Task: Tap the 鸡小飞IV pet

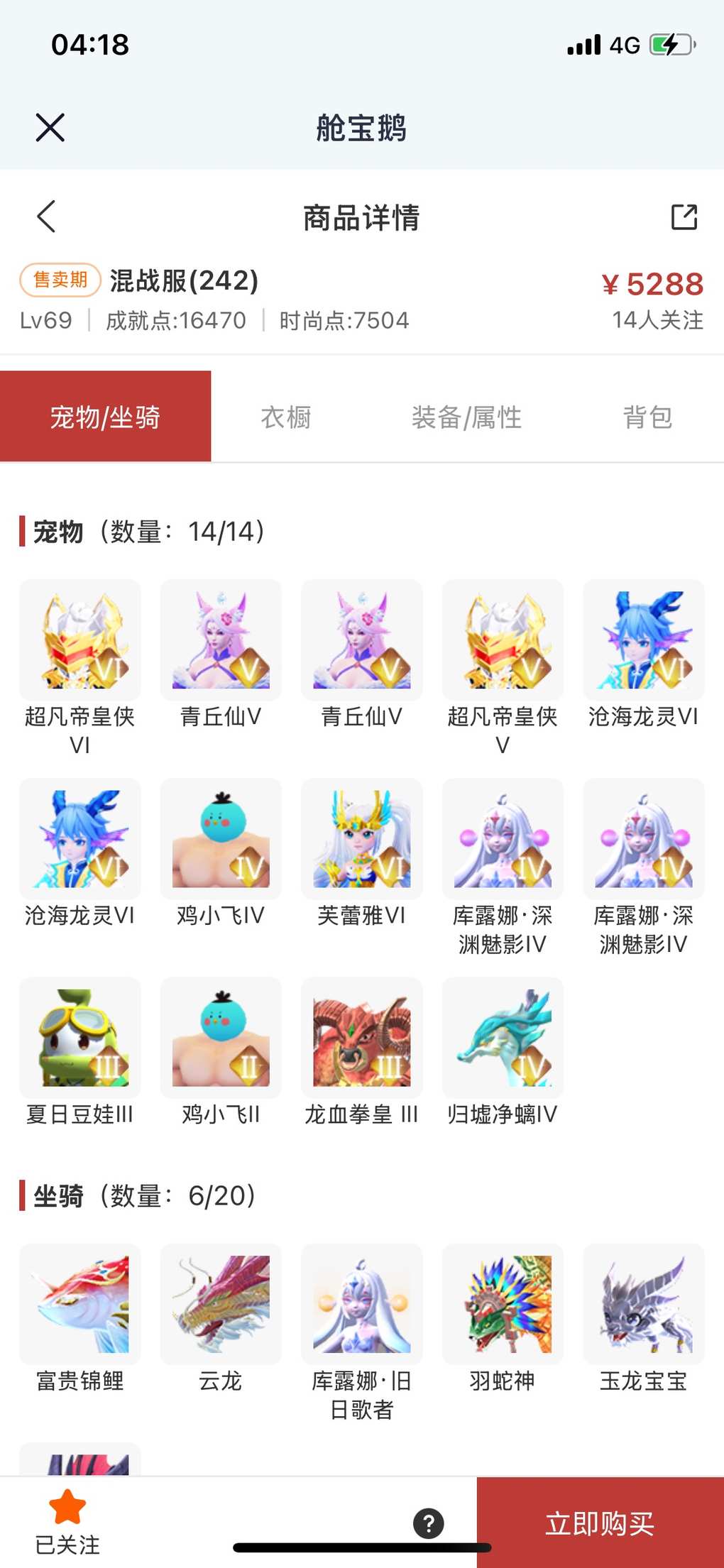Action: tap(221, 840)
